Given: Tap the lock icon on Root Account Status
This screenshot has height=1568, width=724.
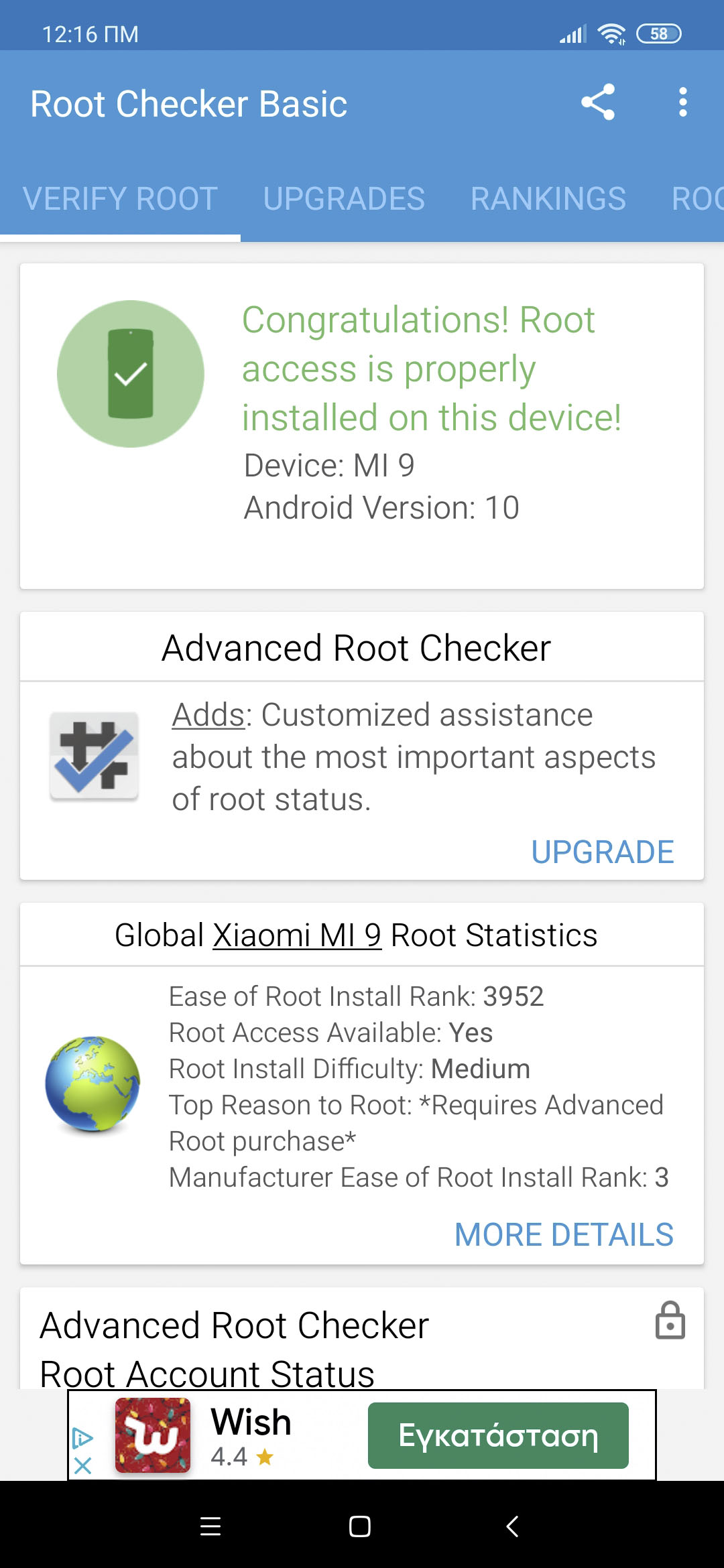Looking at the screenshot, I should [x=670, y=1321].
